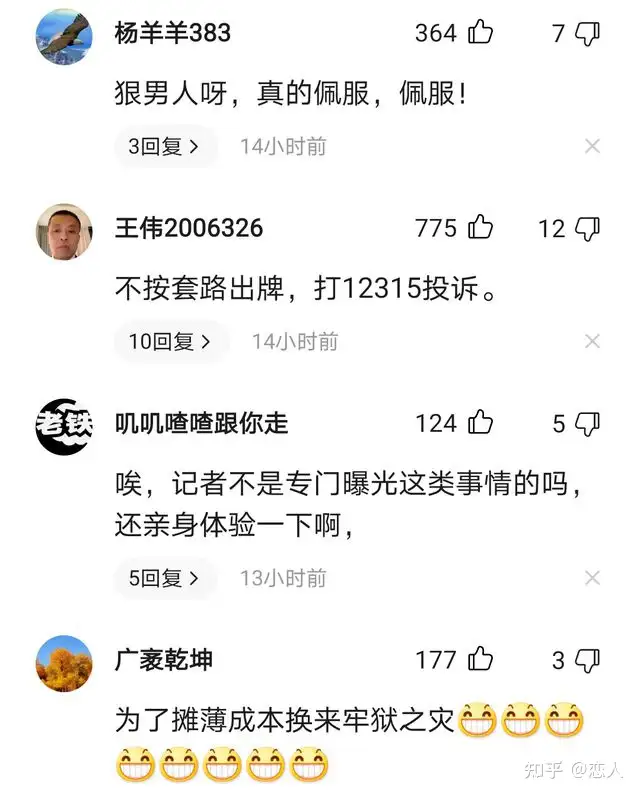Dismiss 叽叽喳喳跟你走's comment with the X
The image size is (640, 796).
pyautogui.click(x=592, y=578)
